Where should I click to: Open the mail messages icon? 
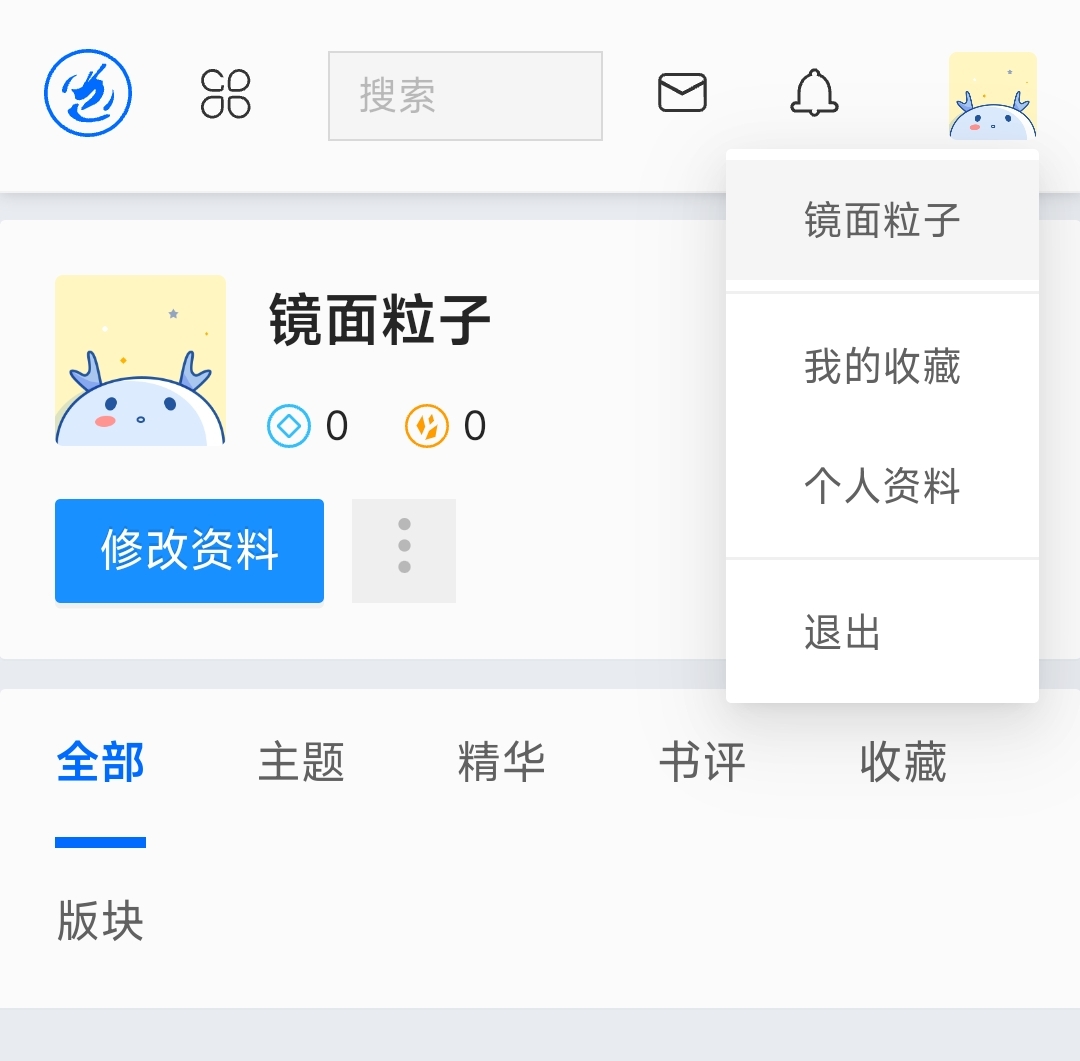coord(682,93)
